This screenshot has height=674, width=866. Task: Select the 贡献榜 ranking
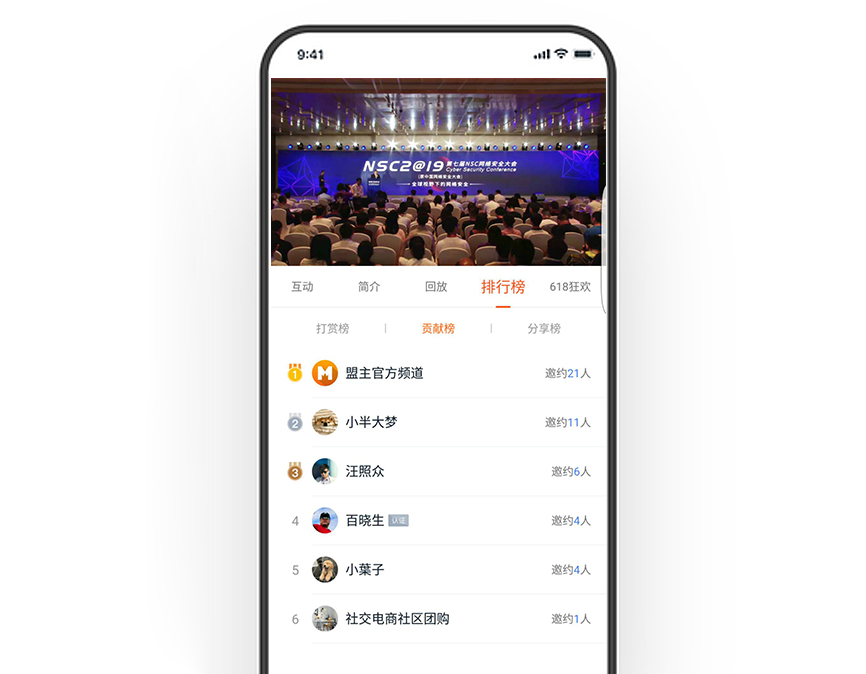(438, 329)
